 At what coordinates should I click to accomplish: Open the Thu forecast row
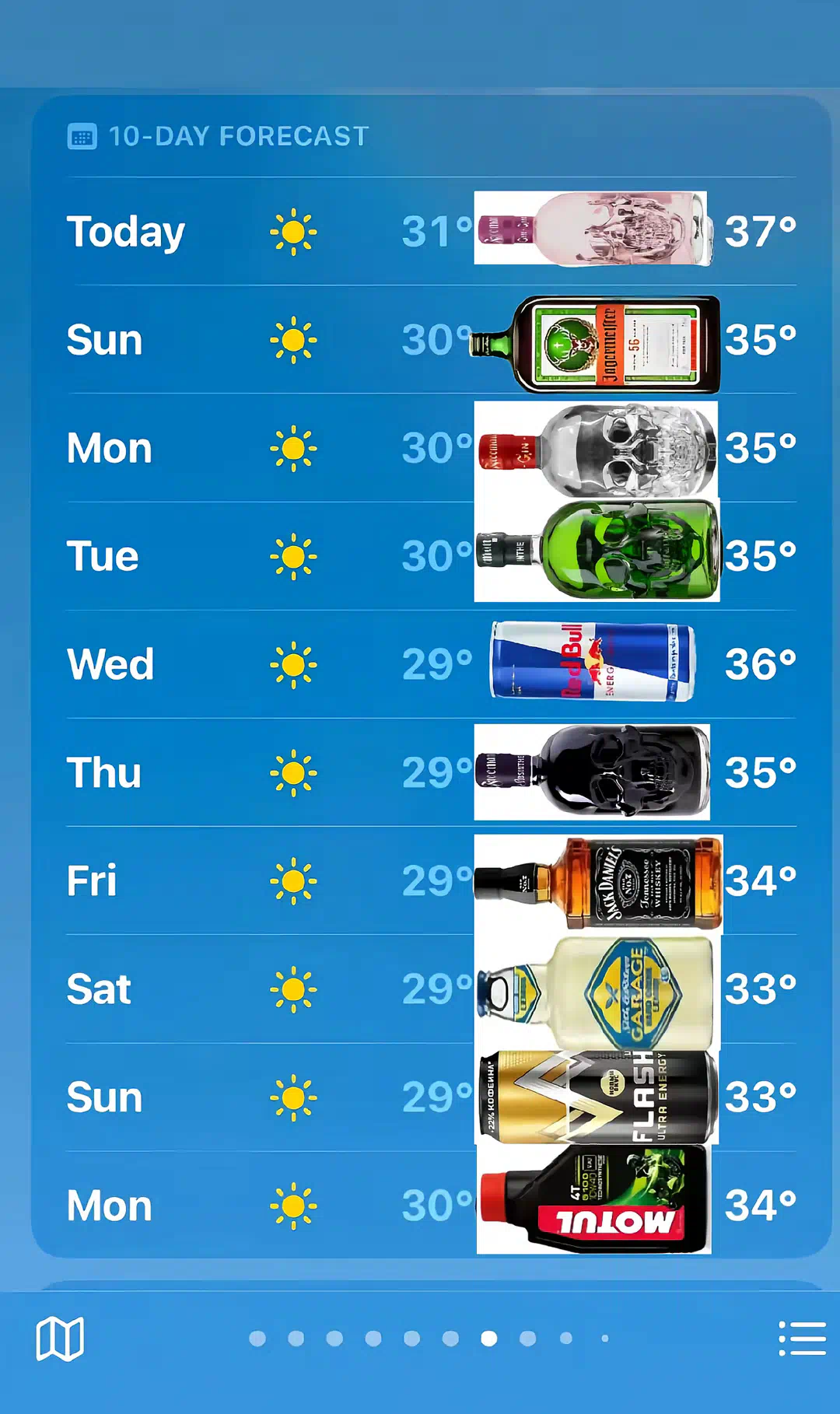[432, 772]
